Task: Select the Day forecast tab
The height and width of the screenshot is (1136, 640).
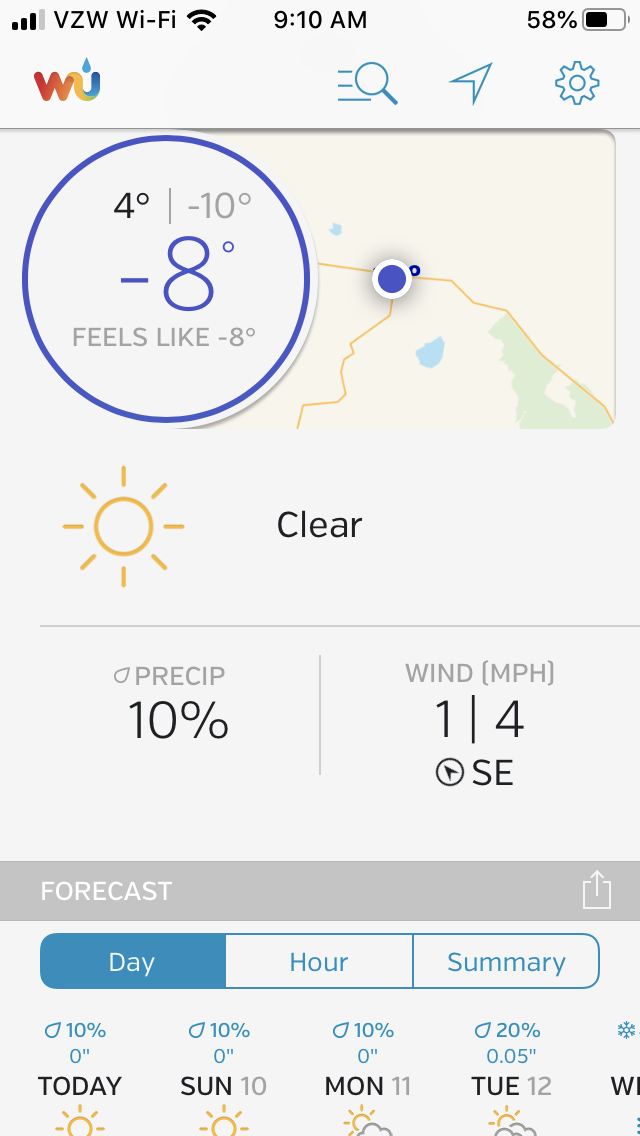Action: click(133, 962)
